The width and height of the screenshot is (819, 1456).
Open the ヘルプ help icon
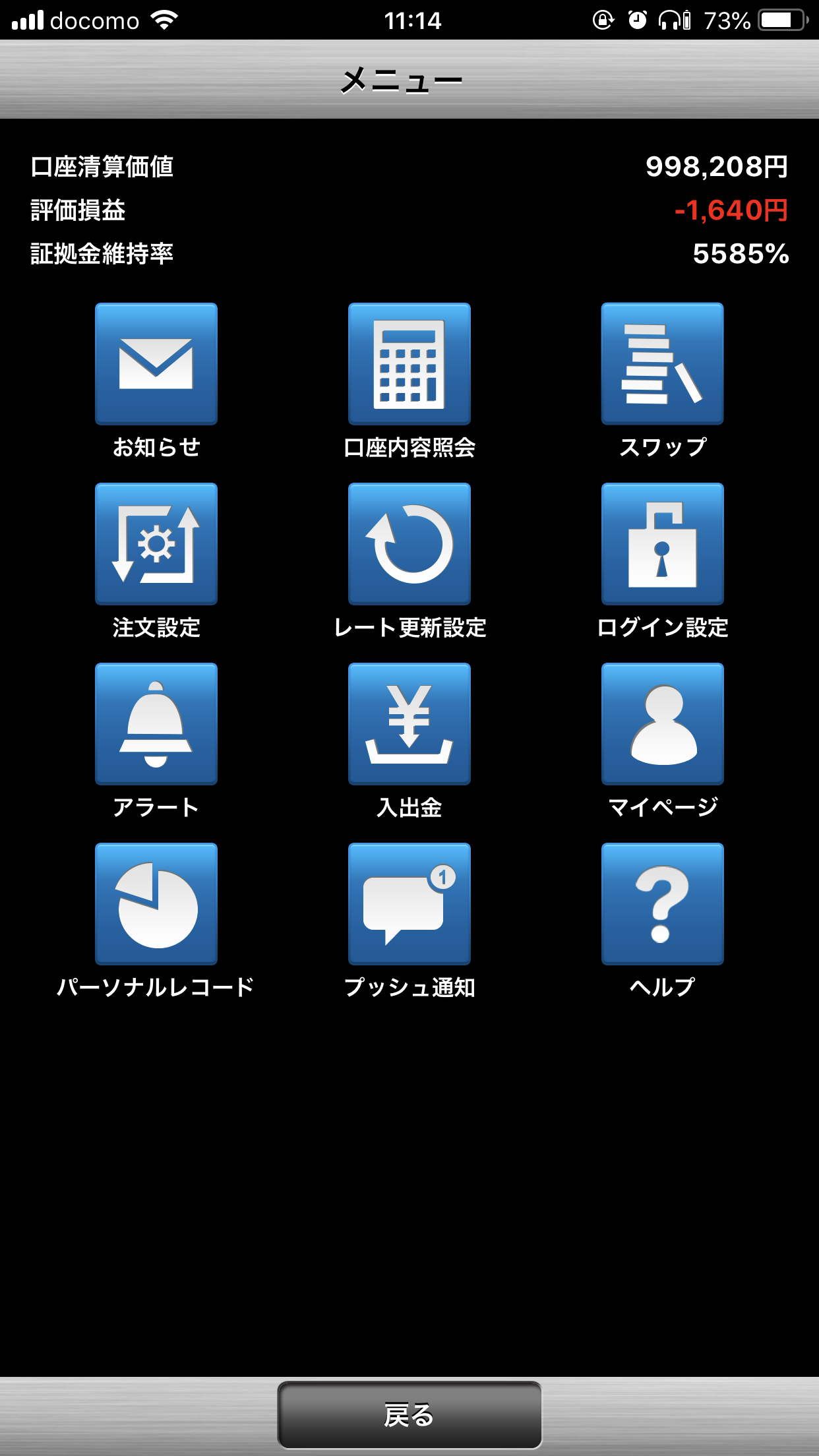tap(663, 904)
